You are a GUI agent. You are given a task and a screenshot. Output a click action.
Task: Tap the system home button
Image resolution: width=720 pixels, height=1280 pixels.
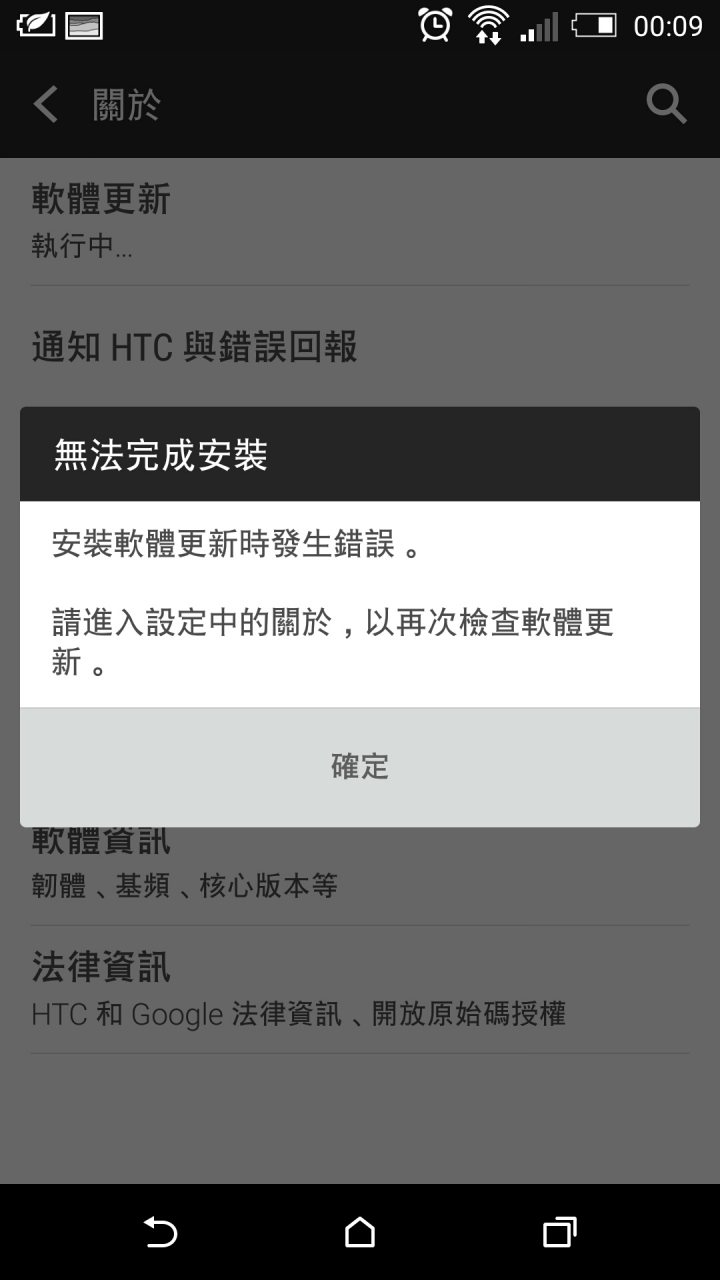point(360,1232)
